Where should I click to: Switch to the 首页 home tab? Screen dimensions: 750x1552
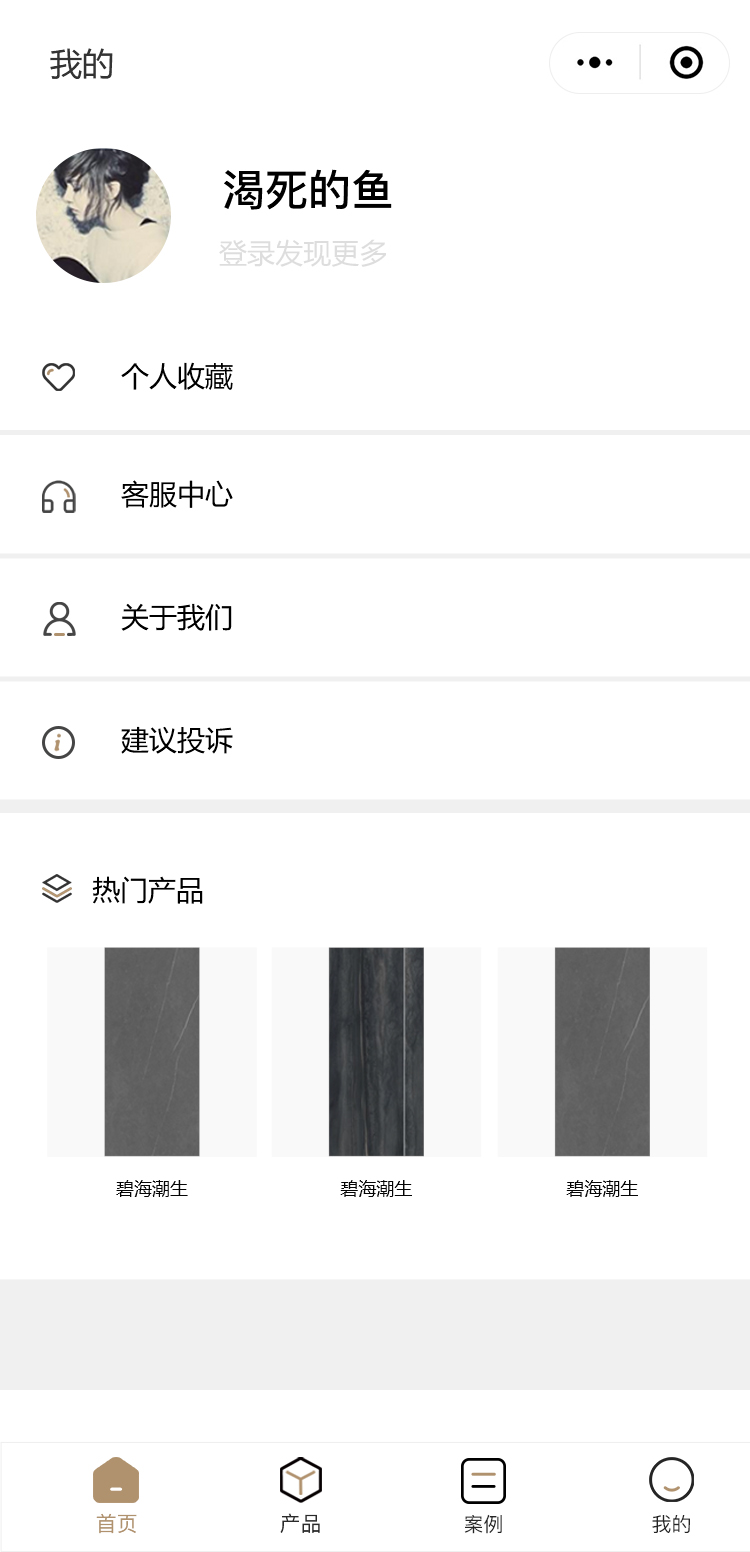[116, 1495]
